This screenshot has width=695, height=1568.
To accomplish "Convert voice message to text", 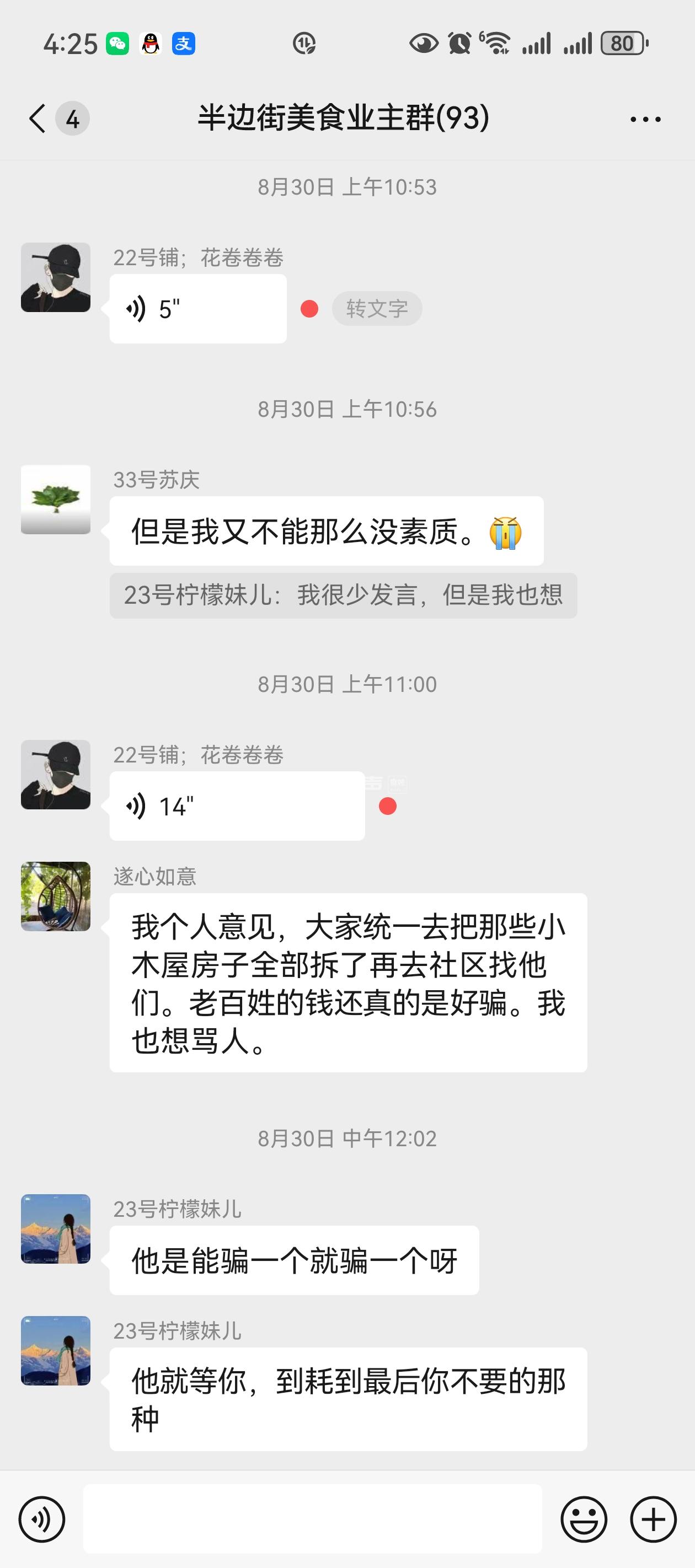I will 376,309.
